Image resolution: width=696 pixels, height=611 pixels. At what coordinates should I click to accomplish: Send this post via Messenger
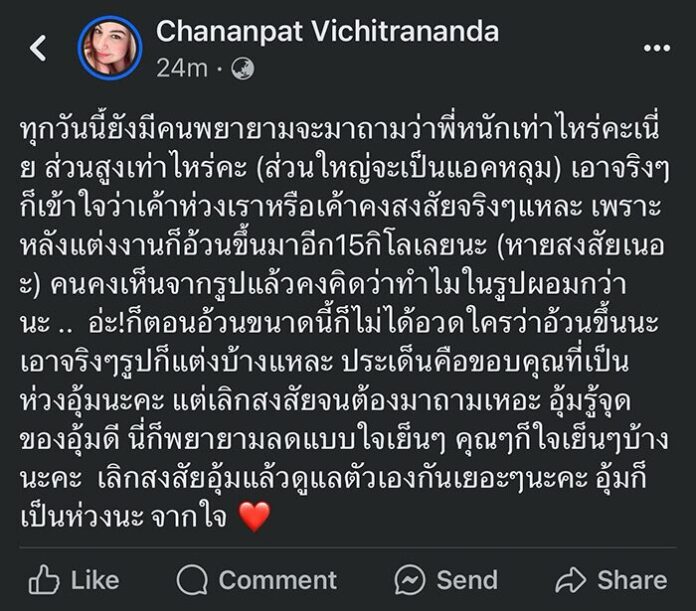pos(445,579)
